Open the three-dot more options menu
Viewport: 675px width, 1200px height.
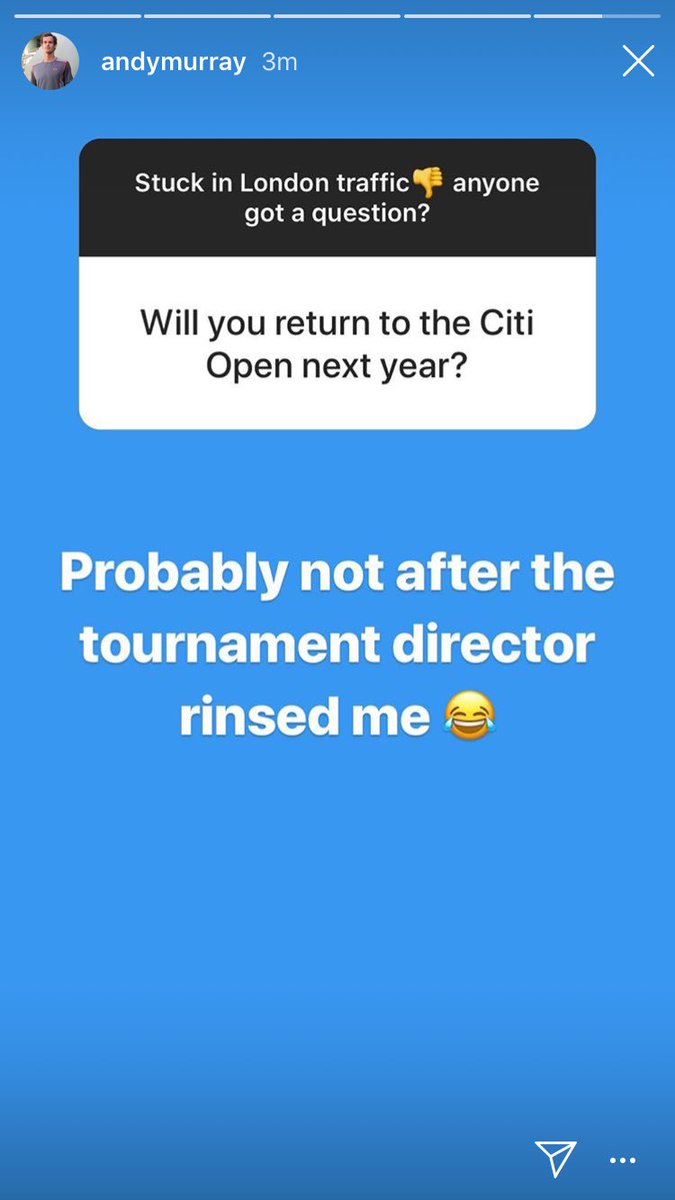point(624,1161)
